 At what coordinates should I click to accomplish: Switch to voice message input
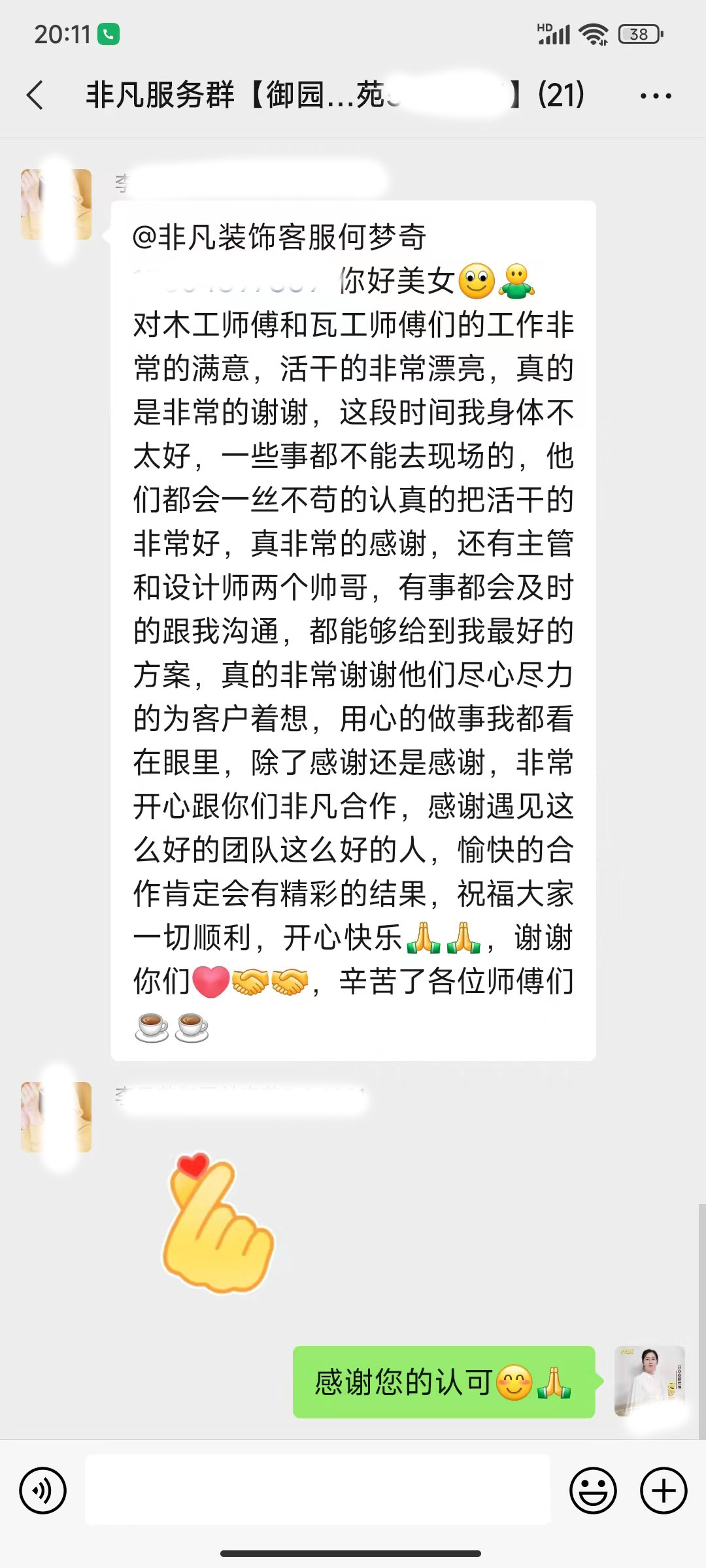43,1490
